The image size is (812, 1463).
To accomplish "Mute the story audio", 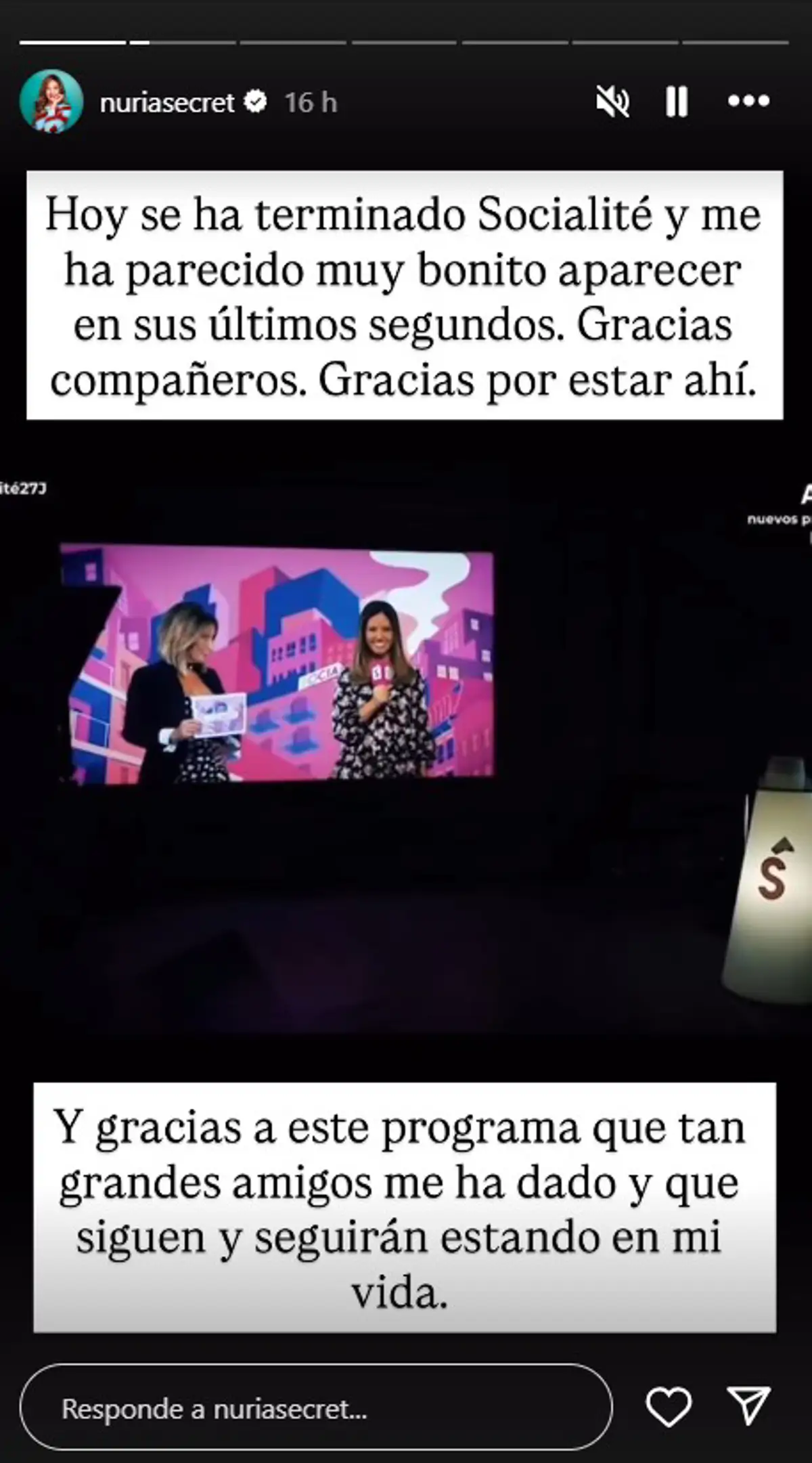I will click(x=614, y=100).
